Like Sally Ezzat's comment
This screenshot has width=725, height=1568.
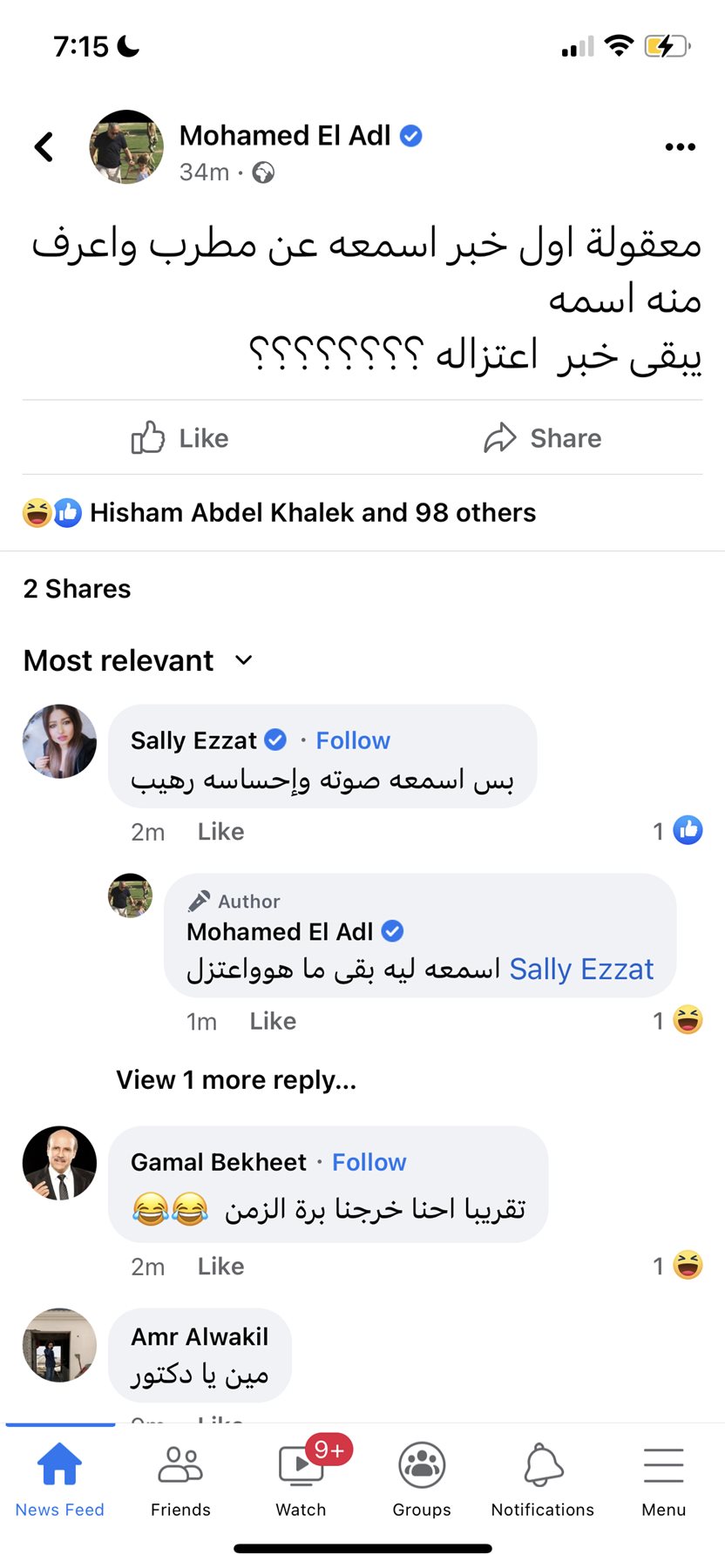point(220,832)
